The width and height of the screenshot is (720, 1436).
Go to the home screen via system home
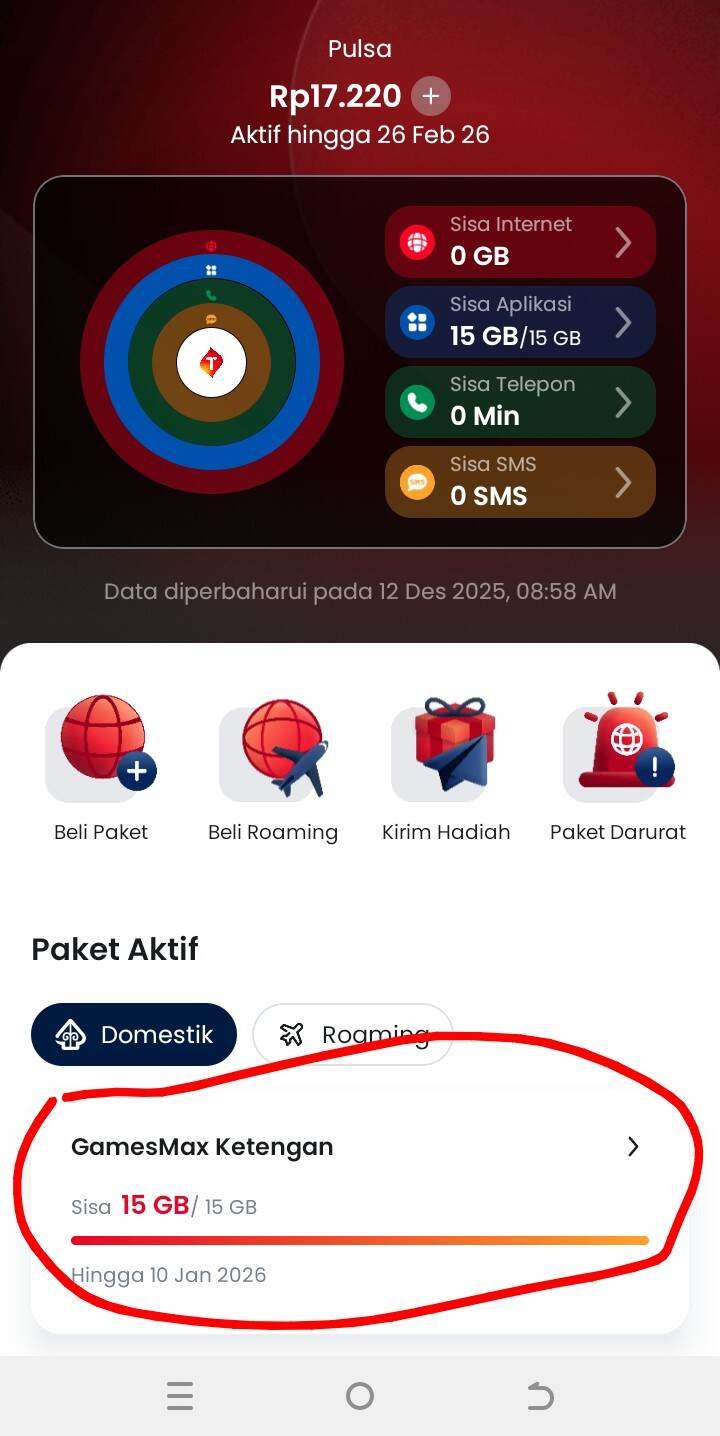[360, 1396]
